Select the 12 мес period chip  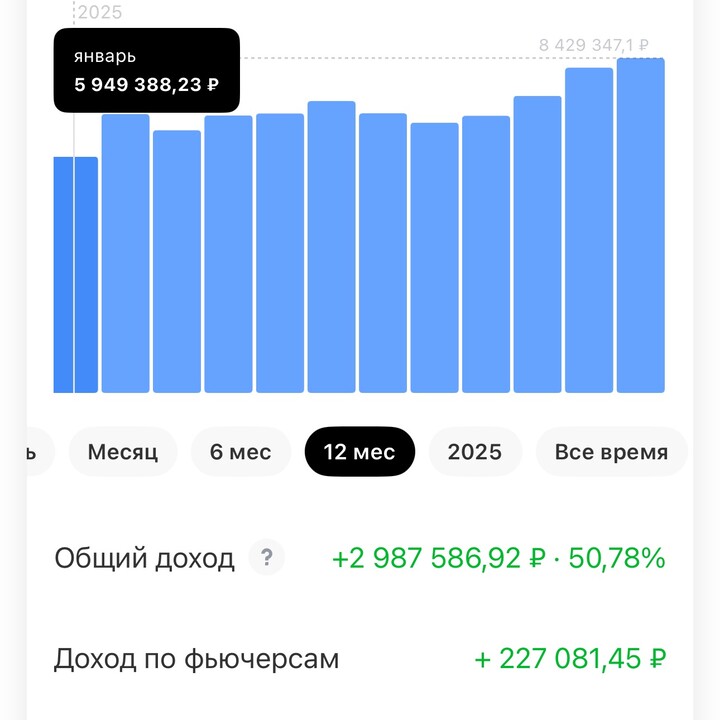click(x=359, y=452)
